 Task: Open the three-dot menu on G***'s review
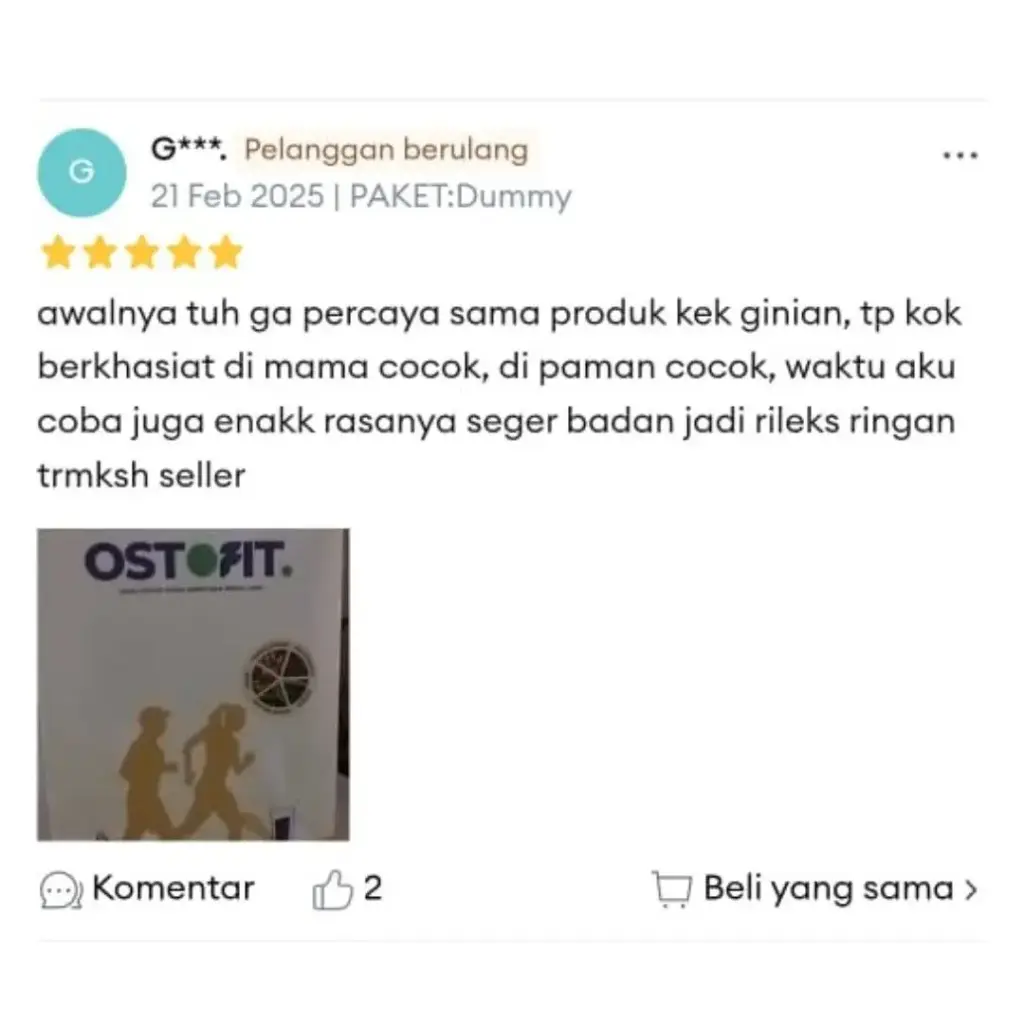pyautogui.click(x=960, y=156)
